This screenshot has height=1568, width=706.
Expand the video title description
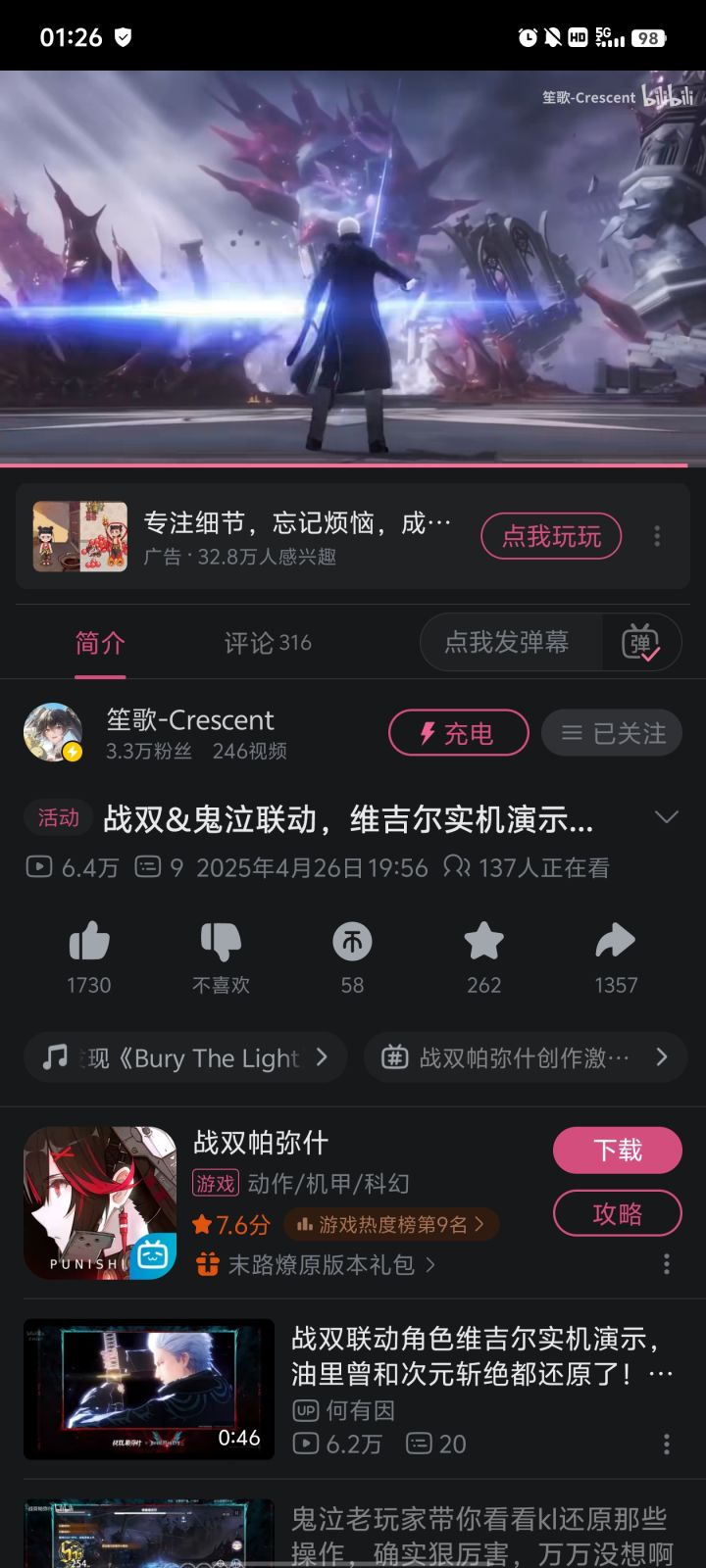667,817
